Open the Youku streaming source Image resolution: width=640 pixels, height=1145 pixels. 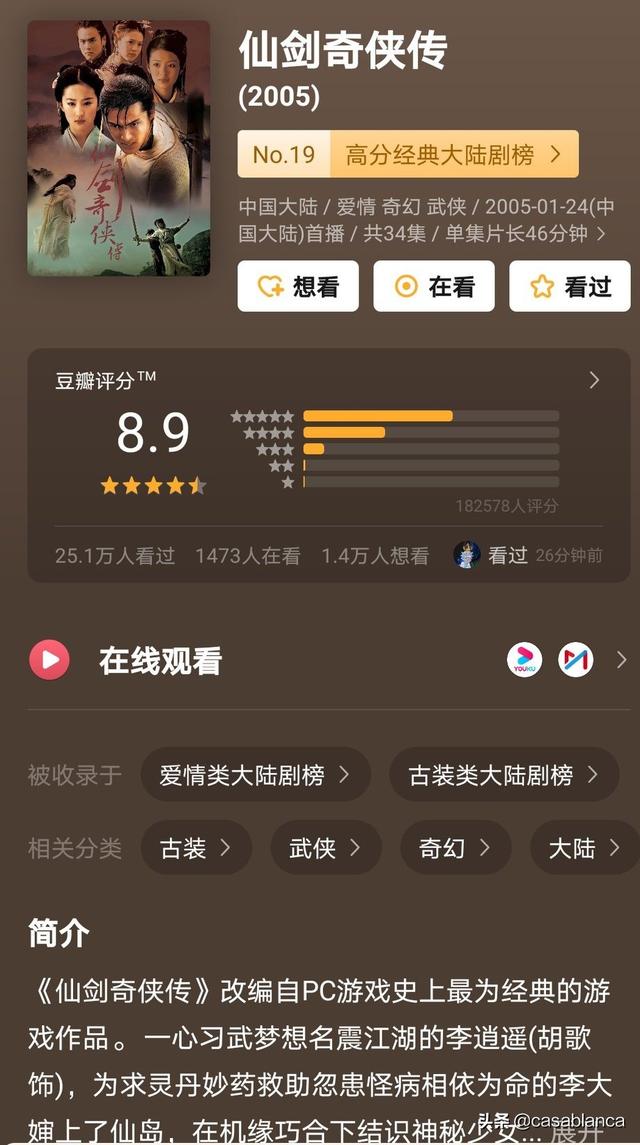tap(525, 659)
